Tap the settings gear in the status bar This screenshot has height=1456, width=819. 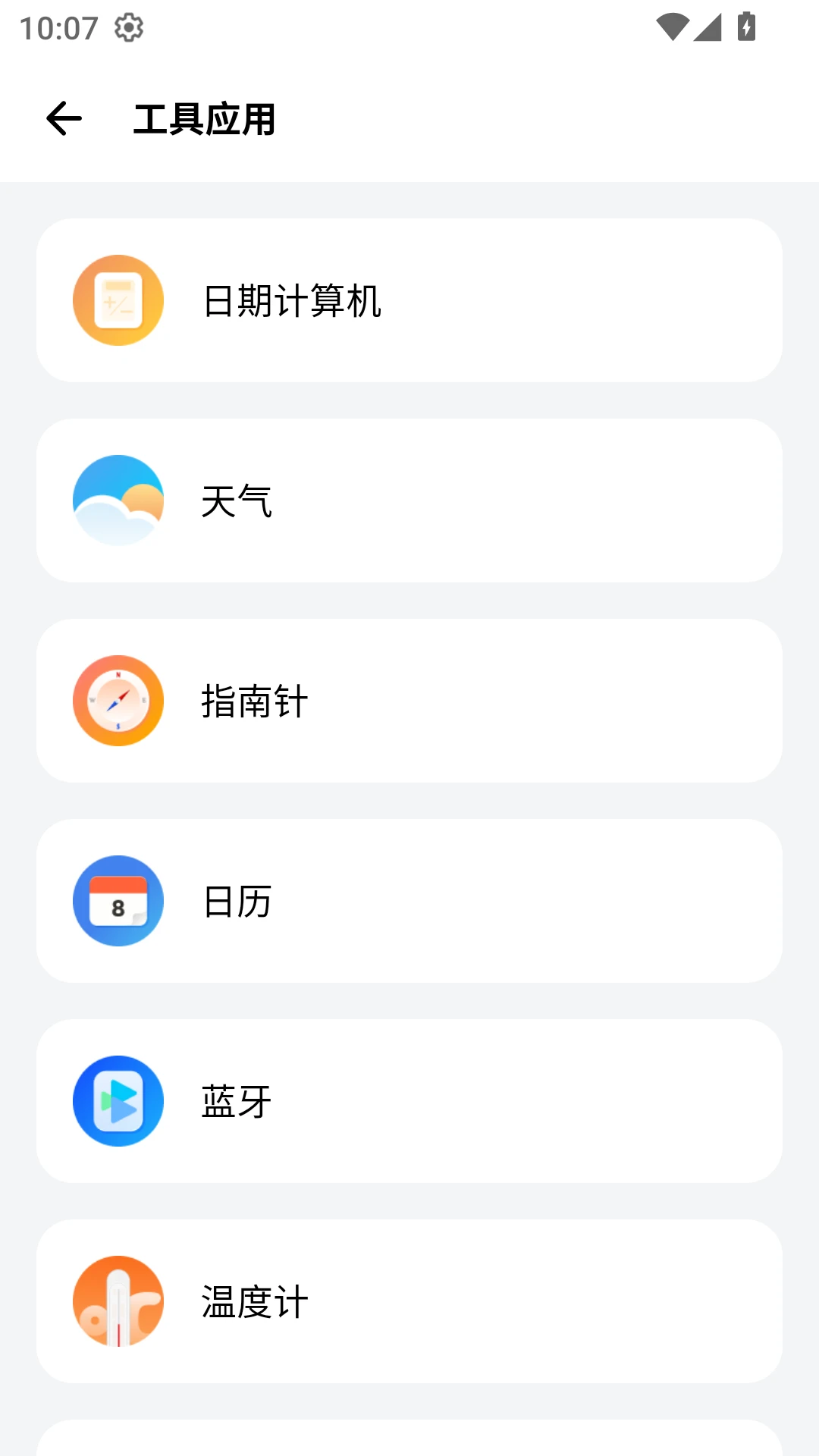(x=129, y=27)
